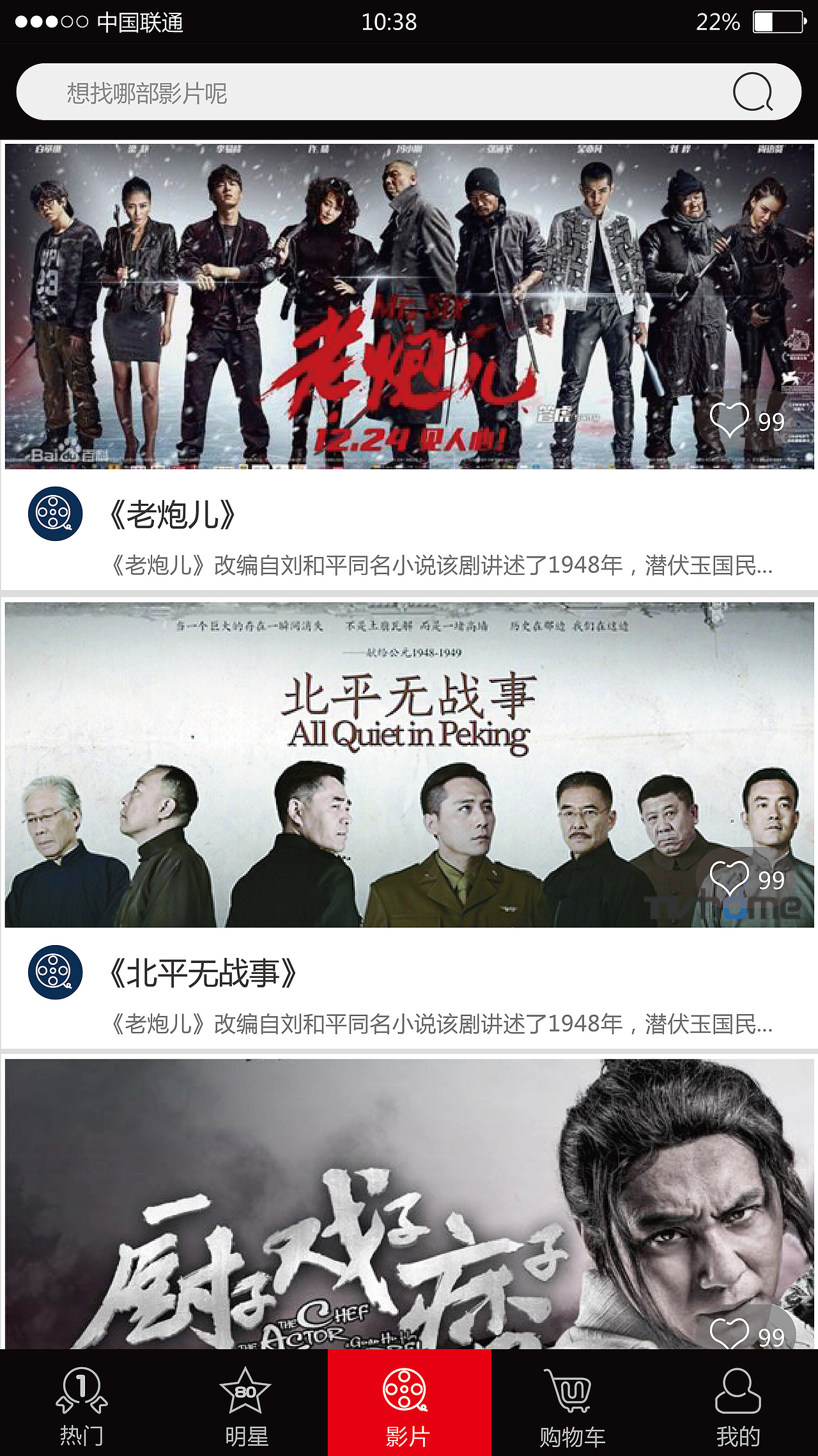Switch to the 热门 tab
Screen dimensions: 818x1456
pyautogui.click(x=82, y=1404)
